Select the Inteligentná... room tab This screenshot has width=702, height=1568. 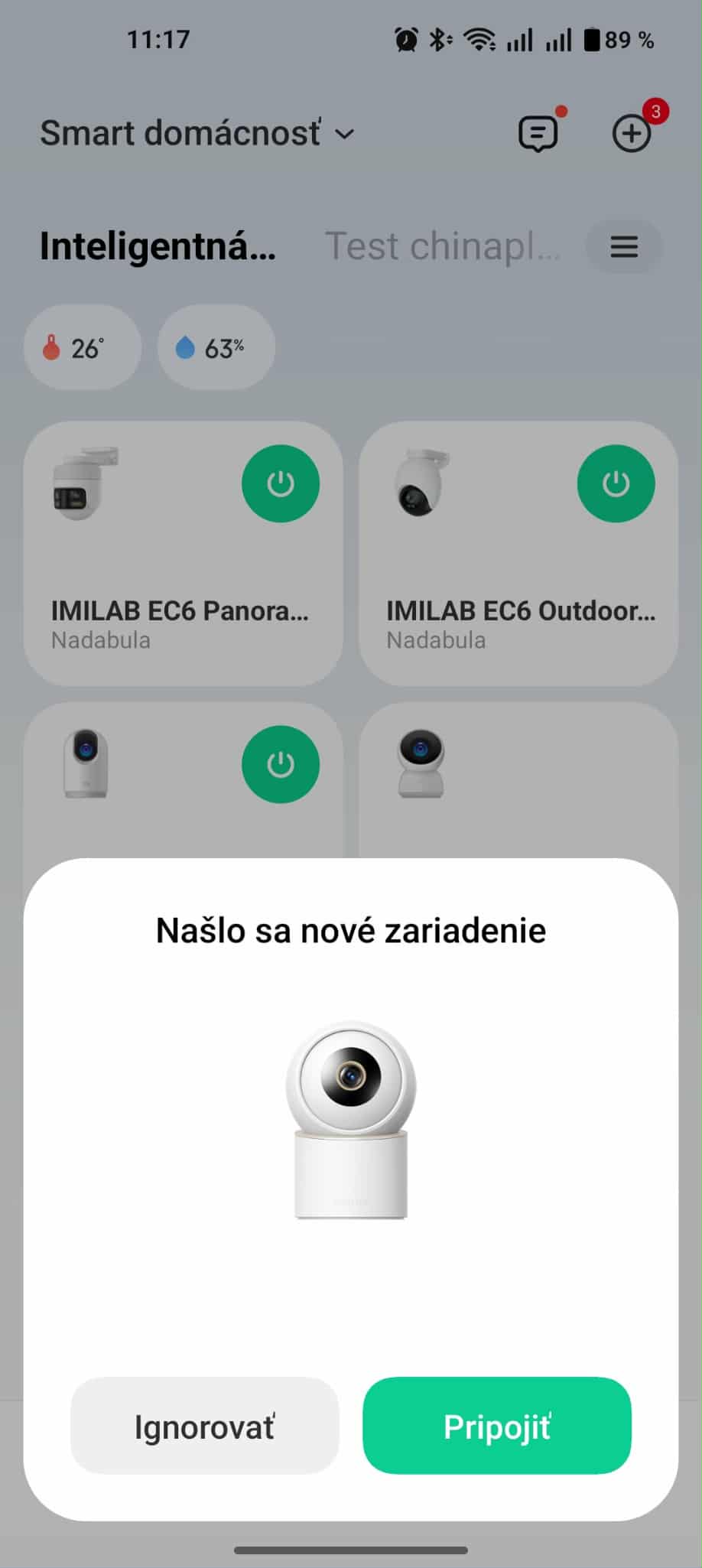tap(158, 246)
